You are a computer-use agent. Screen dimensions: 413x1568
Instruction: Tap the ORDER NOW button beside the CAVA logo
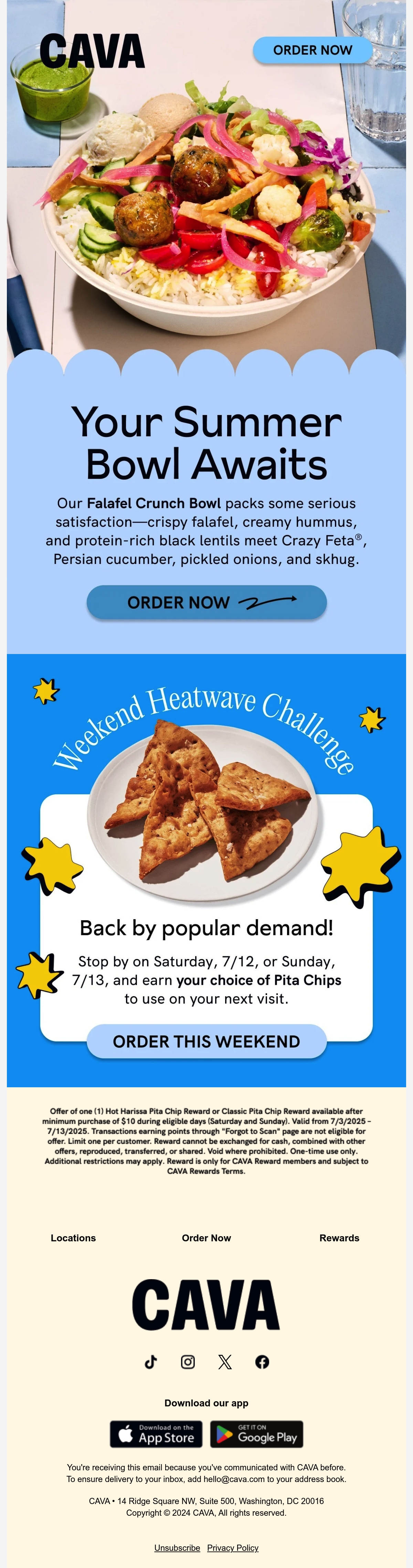tap(313, 50)
